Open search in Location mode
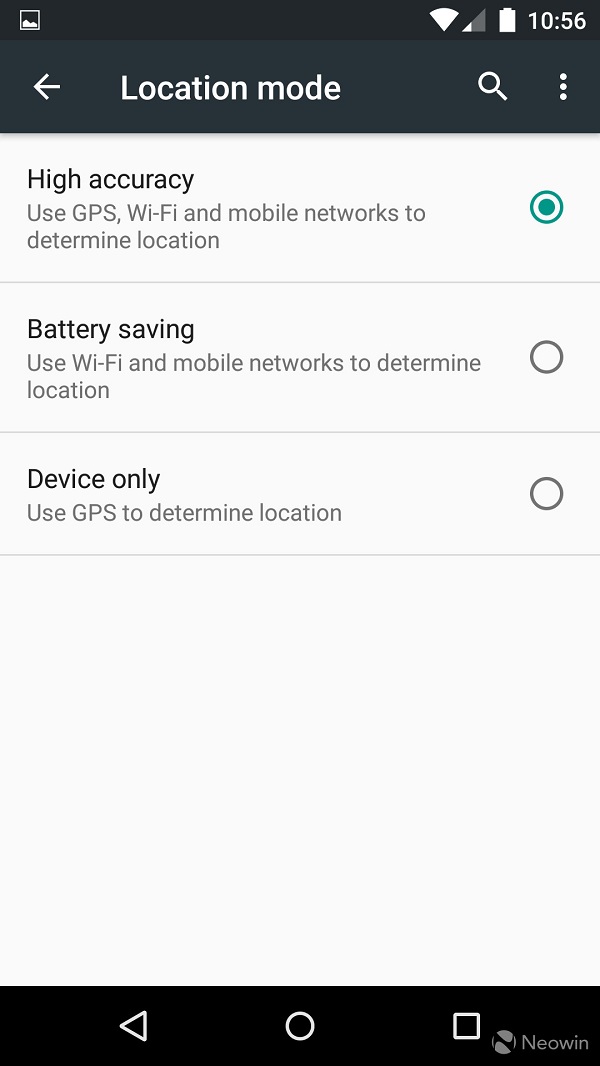 [x=492, y=87]
